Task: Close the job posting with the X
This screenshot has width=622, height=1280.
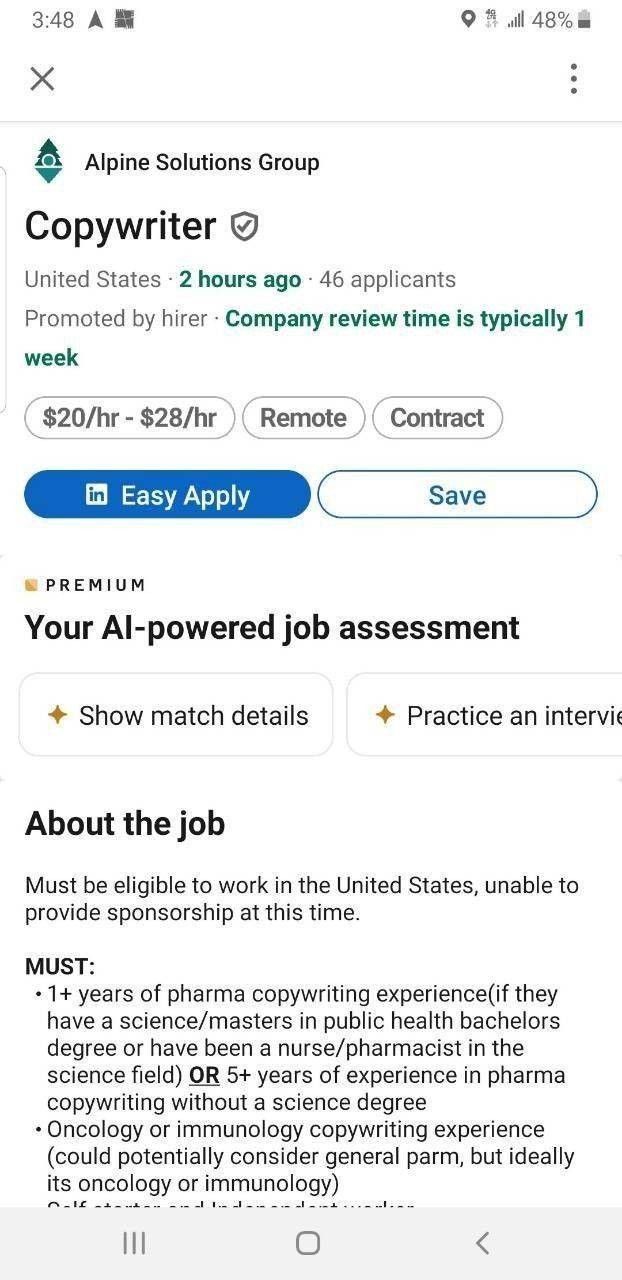Action: click(42, 79)
